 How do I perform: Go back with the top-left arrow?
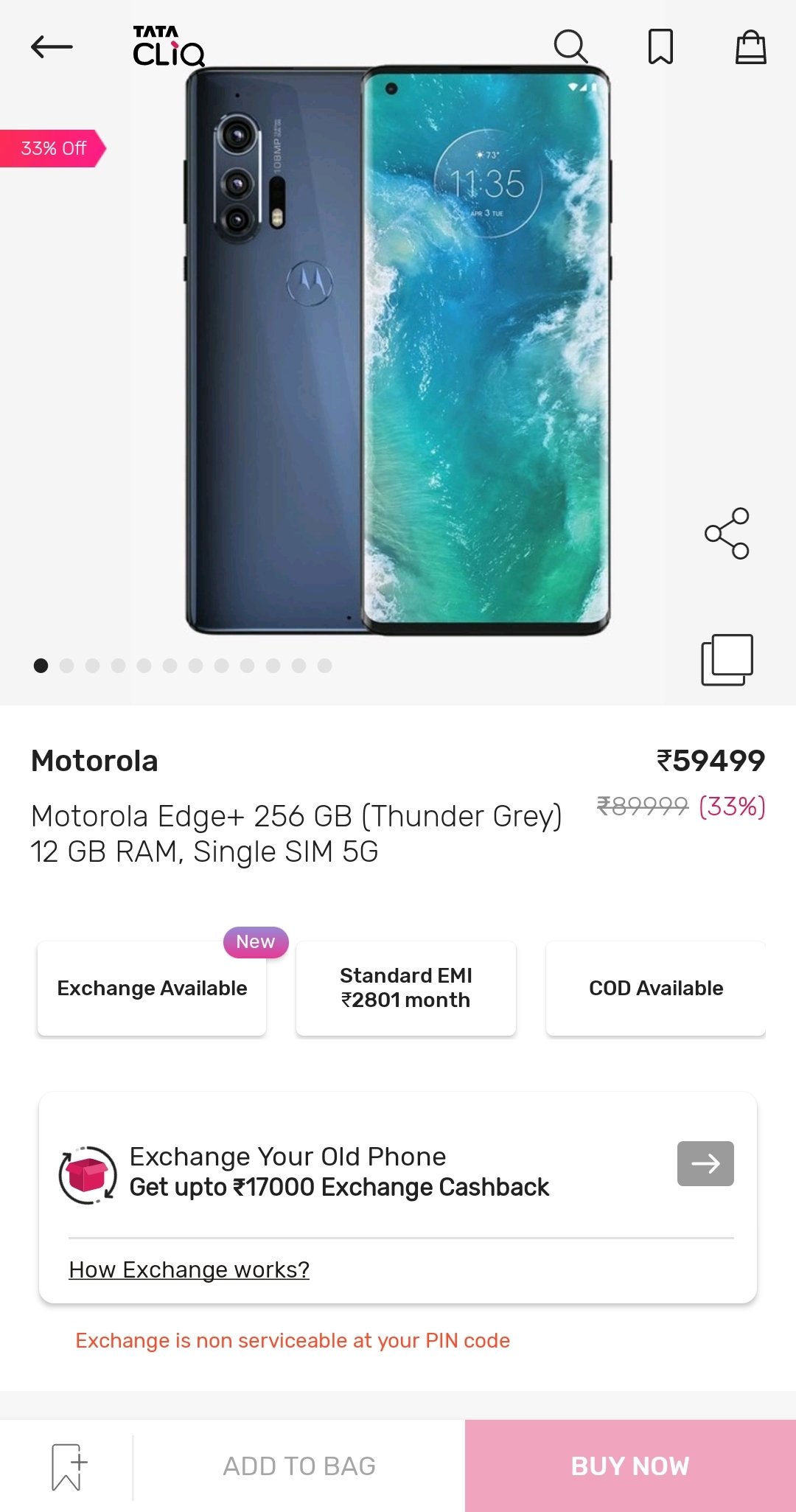[52, 47]
